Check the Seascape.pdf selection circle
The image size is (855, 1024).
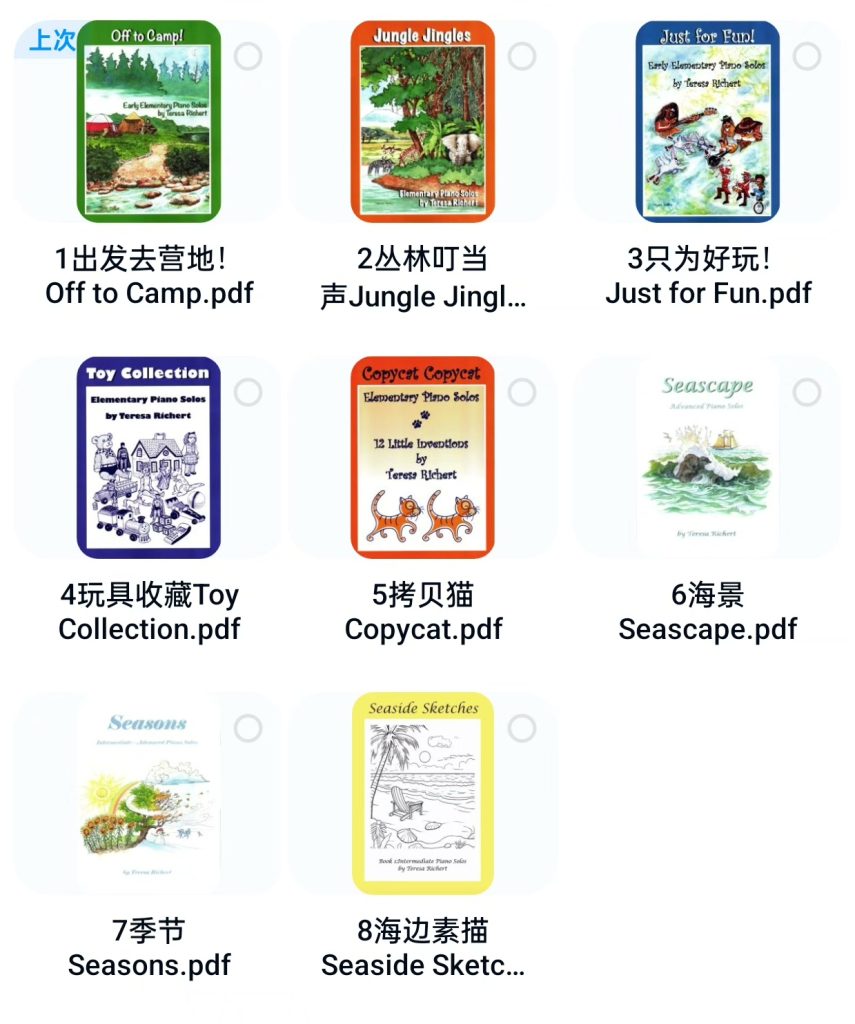coord(807,392)
